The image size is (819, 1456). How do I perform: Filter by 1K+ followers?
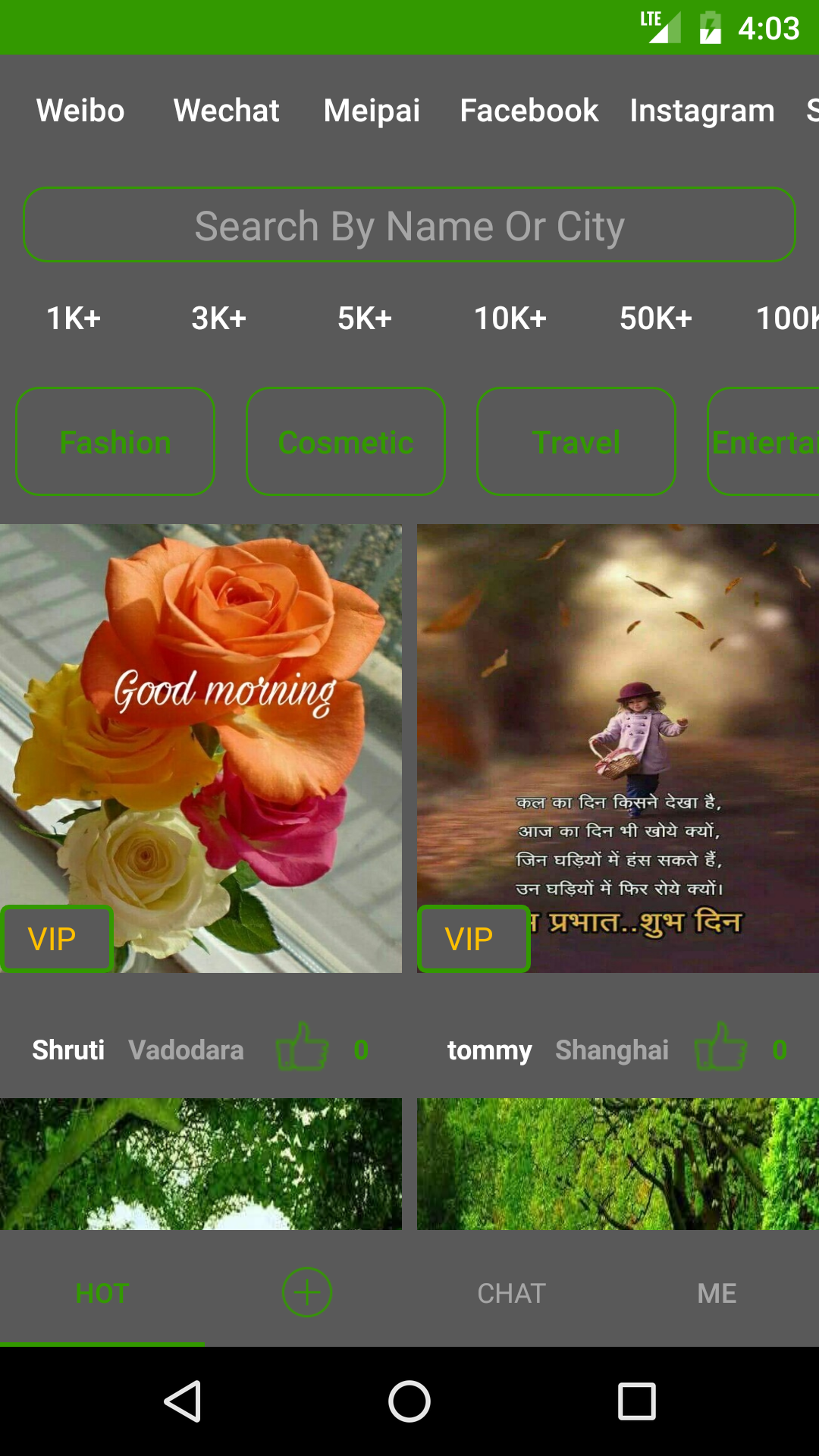[74, 318]
